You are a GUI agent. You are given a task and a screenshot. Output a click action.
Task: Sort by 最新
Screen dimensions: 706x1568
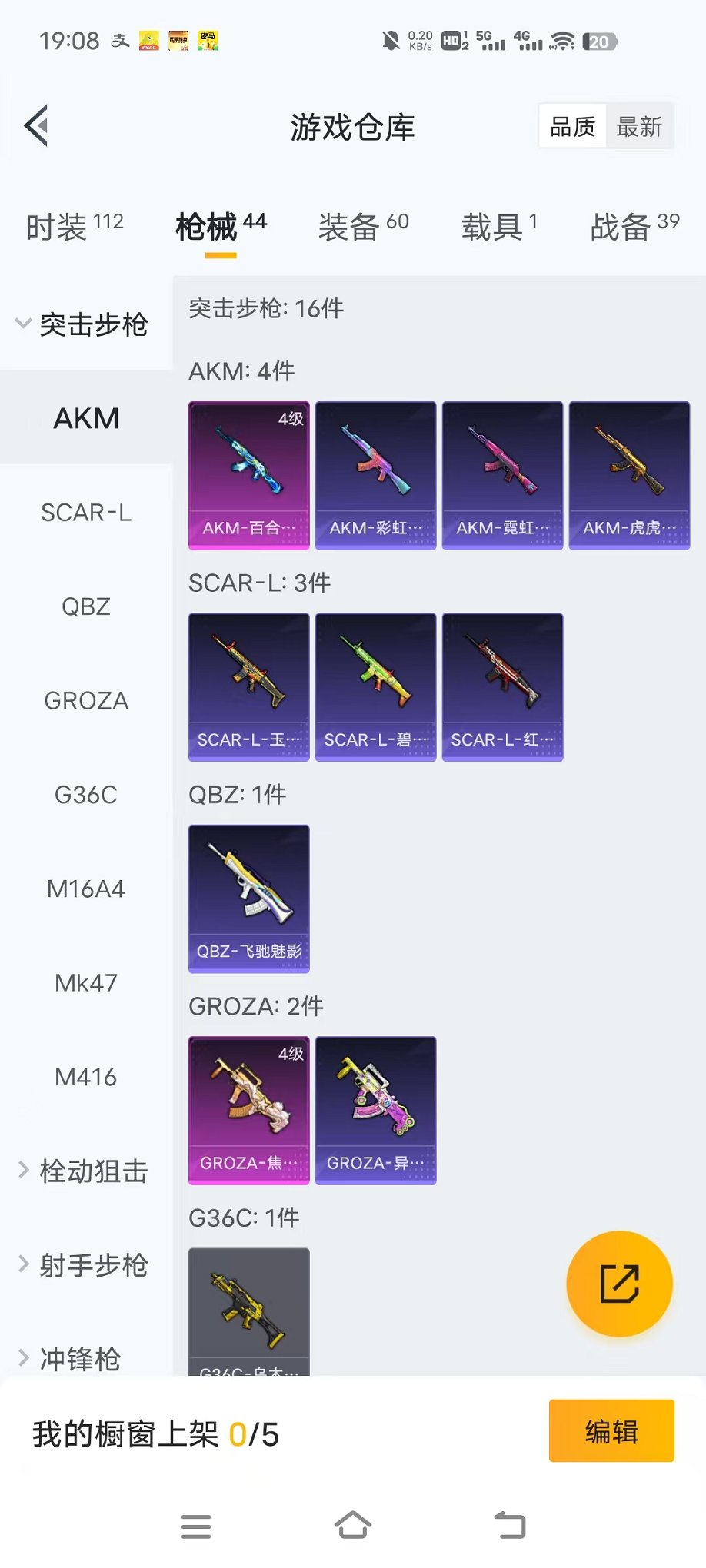[638, 127]
